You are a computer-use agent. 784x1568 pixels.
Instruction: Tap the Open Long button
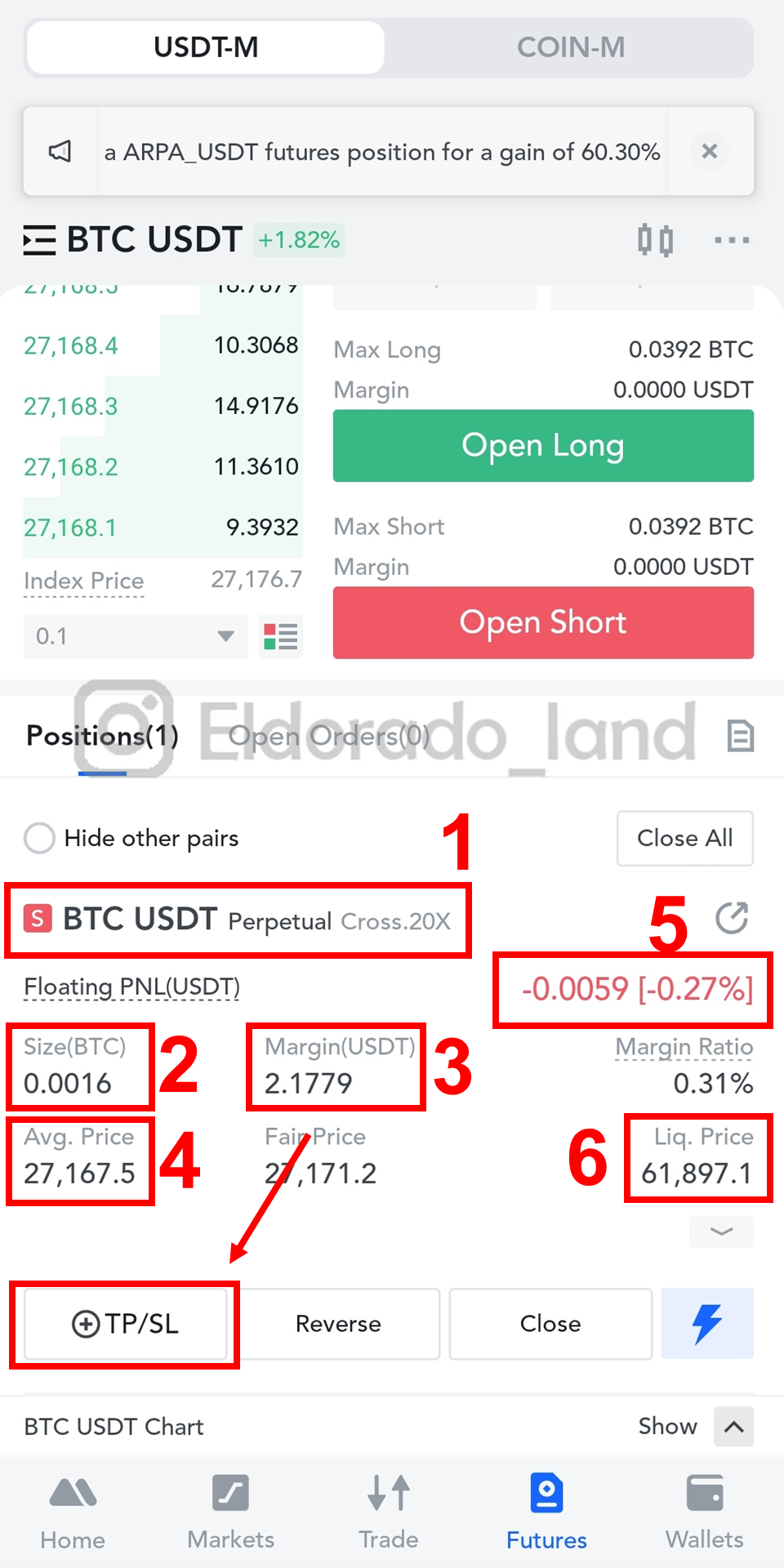[543, 446]
